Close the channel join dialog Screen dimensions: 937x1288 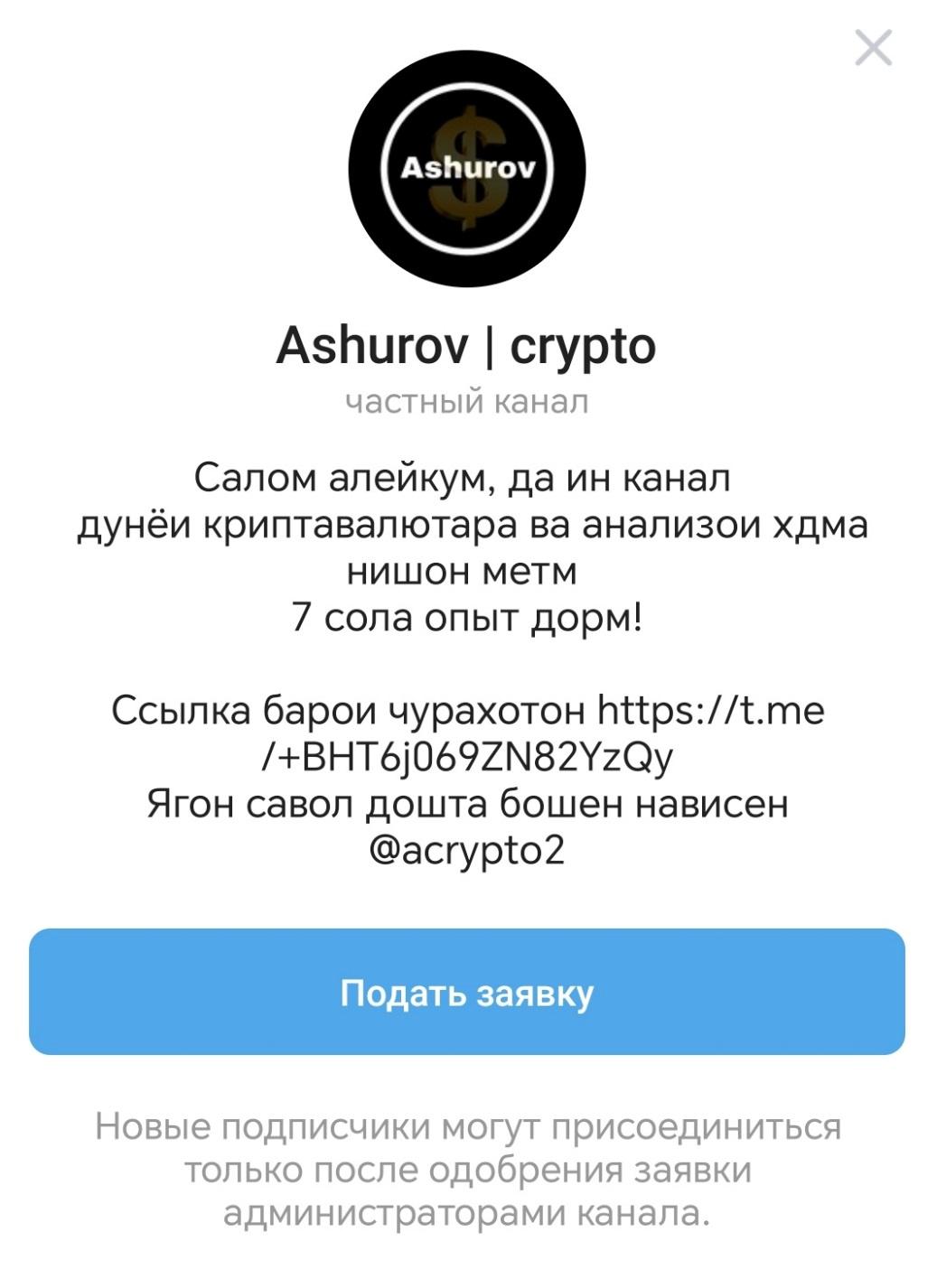[873, 48]
